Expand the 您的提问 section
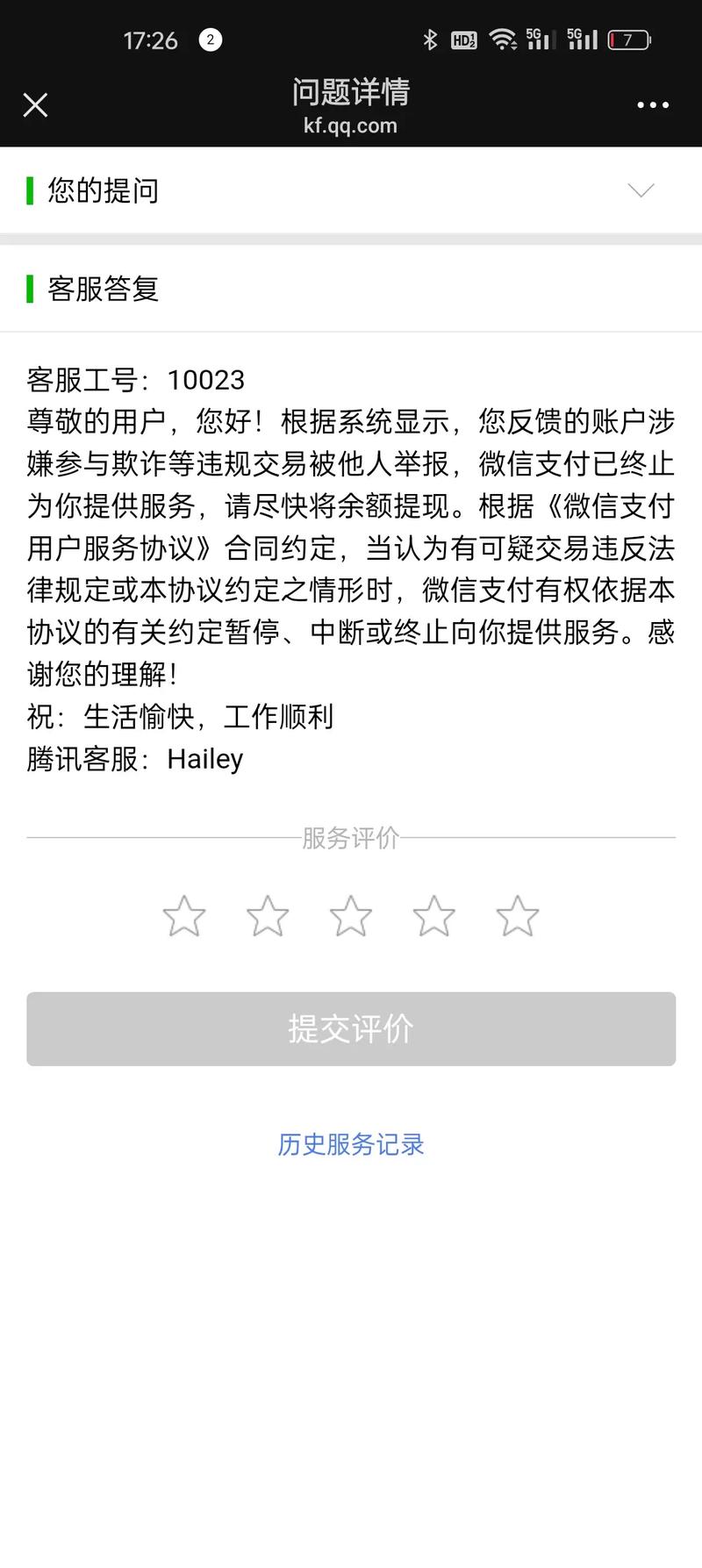 click(641, 190)
